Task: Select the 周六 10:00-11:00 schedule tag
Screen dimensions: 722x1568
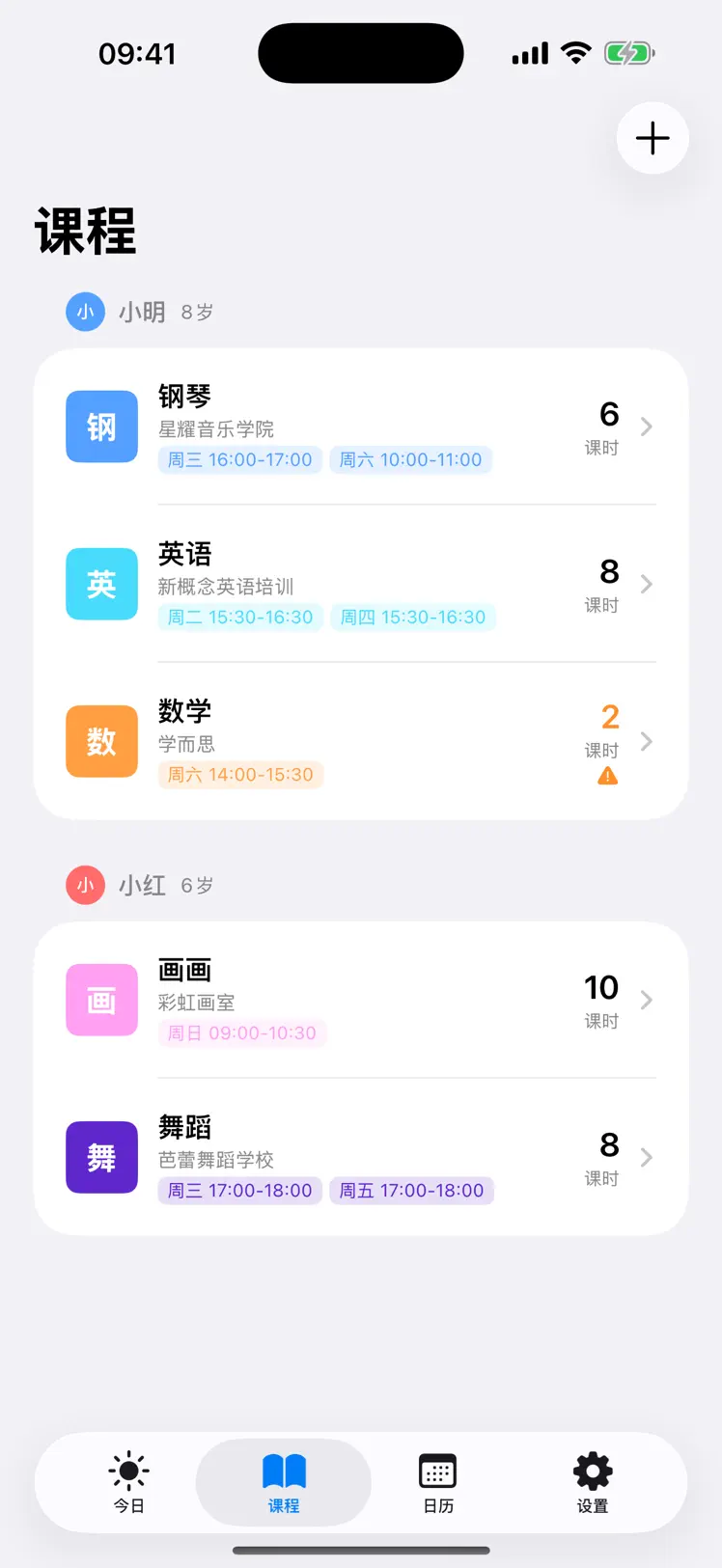Action: coord(410,460)
